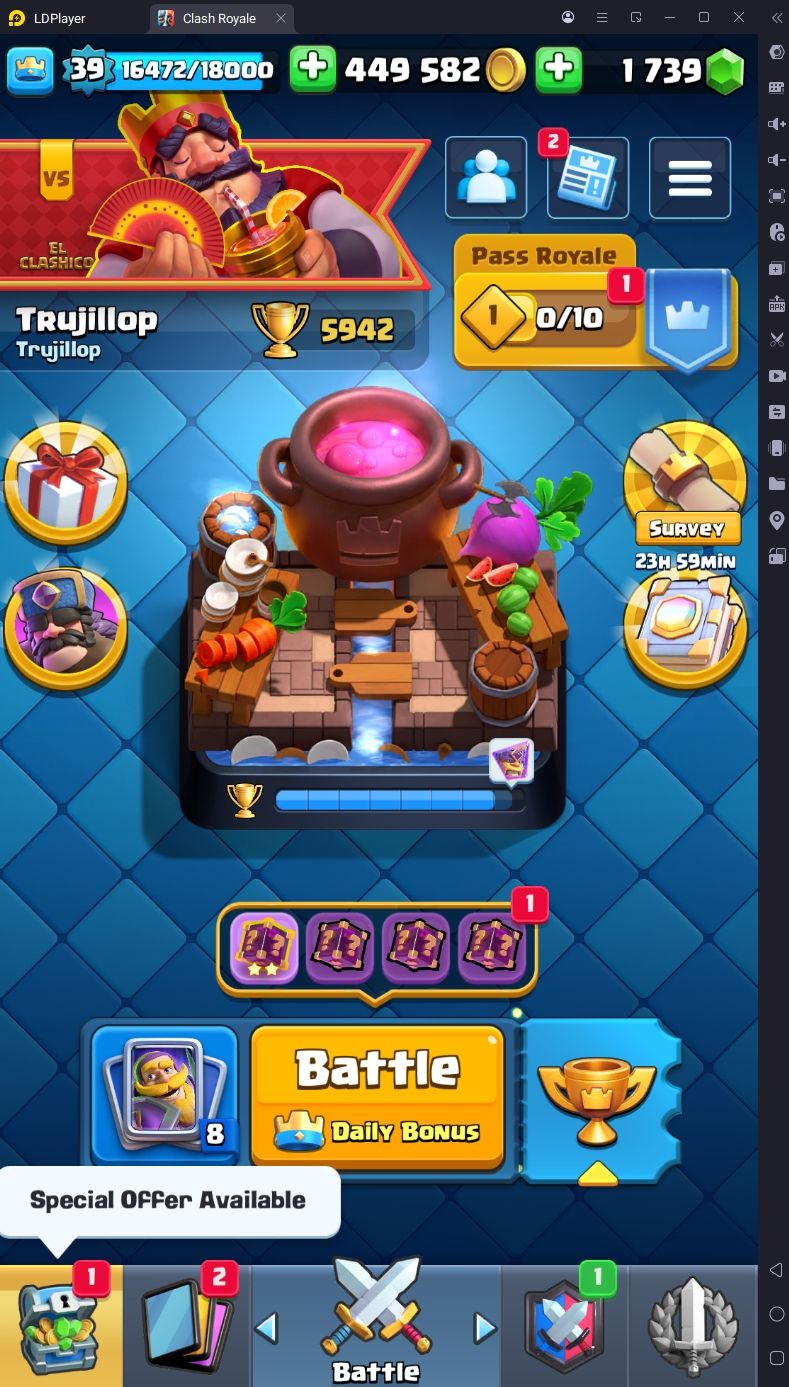This screenshot has width=789, height=1387.
Task: Buy gems with the green plus button
Action: pyautogui.click(x=559, y=69)
